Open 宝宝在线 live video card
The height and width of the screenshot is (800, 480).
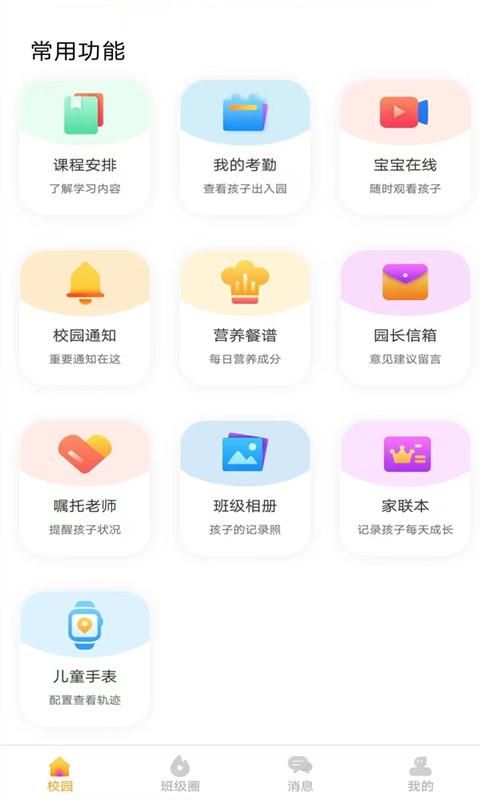click(405, 147)
